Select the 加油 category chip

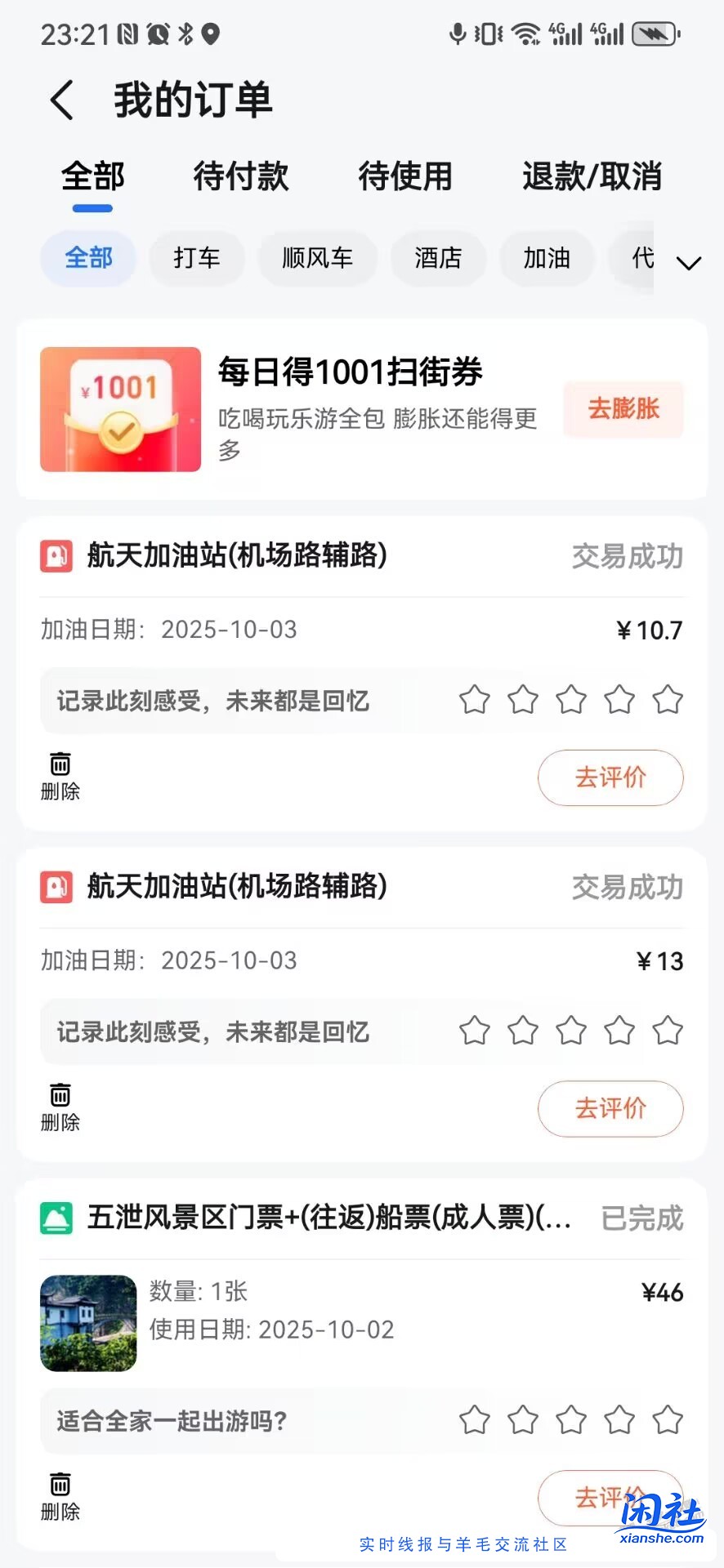(x=547, y=258)
